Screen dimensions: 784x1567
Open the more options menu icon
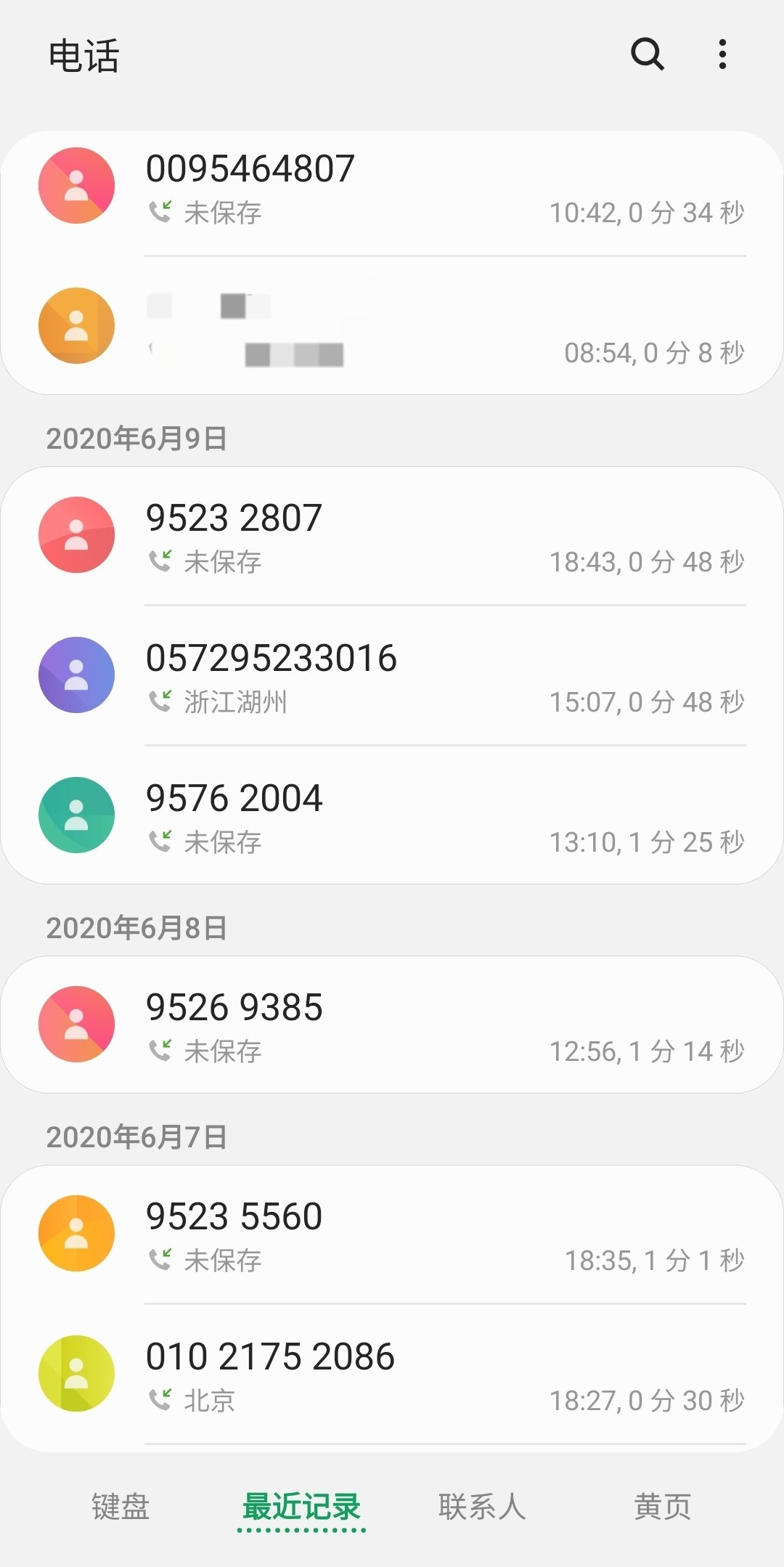click(x=723, y=55)
